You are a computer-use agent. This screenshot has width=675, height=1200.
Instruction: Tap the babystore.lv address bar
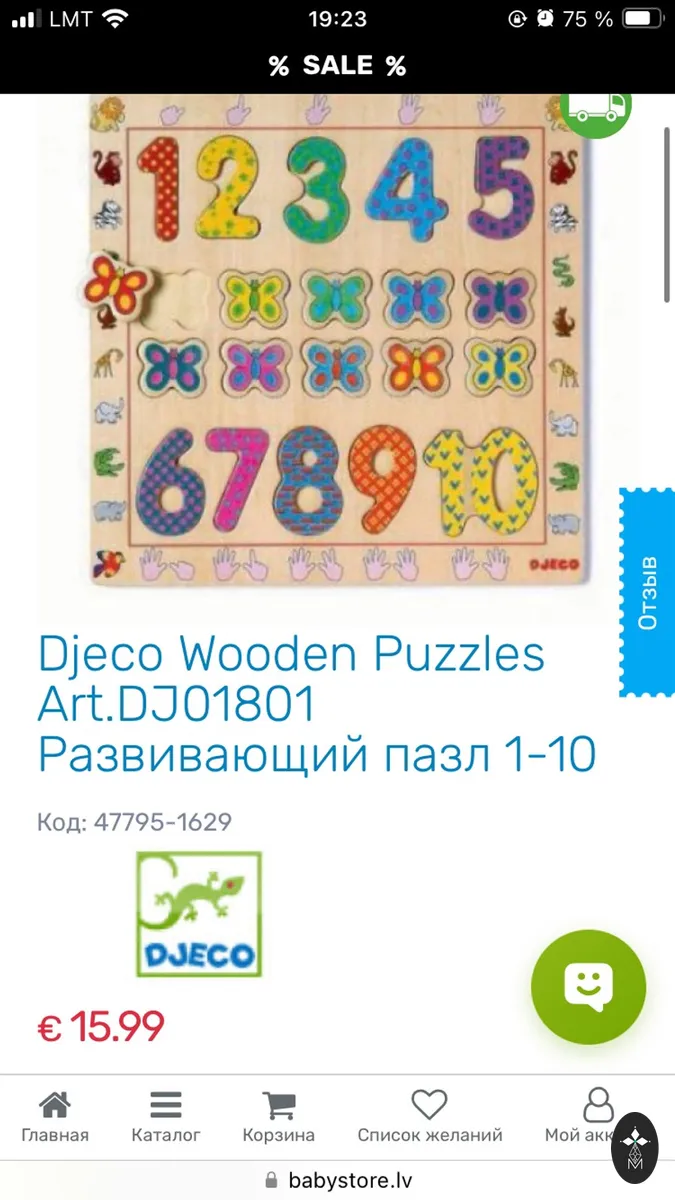[337, 1180]
